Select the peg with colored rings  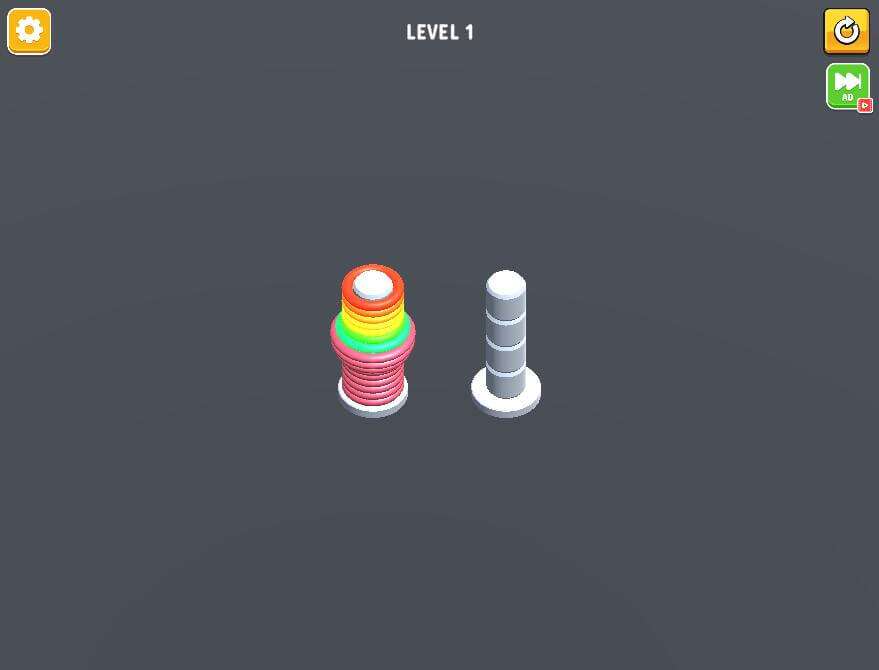pyautogui.click(x=373, y=342)
